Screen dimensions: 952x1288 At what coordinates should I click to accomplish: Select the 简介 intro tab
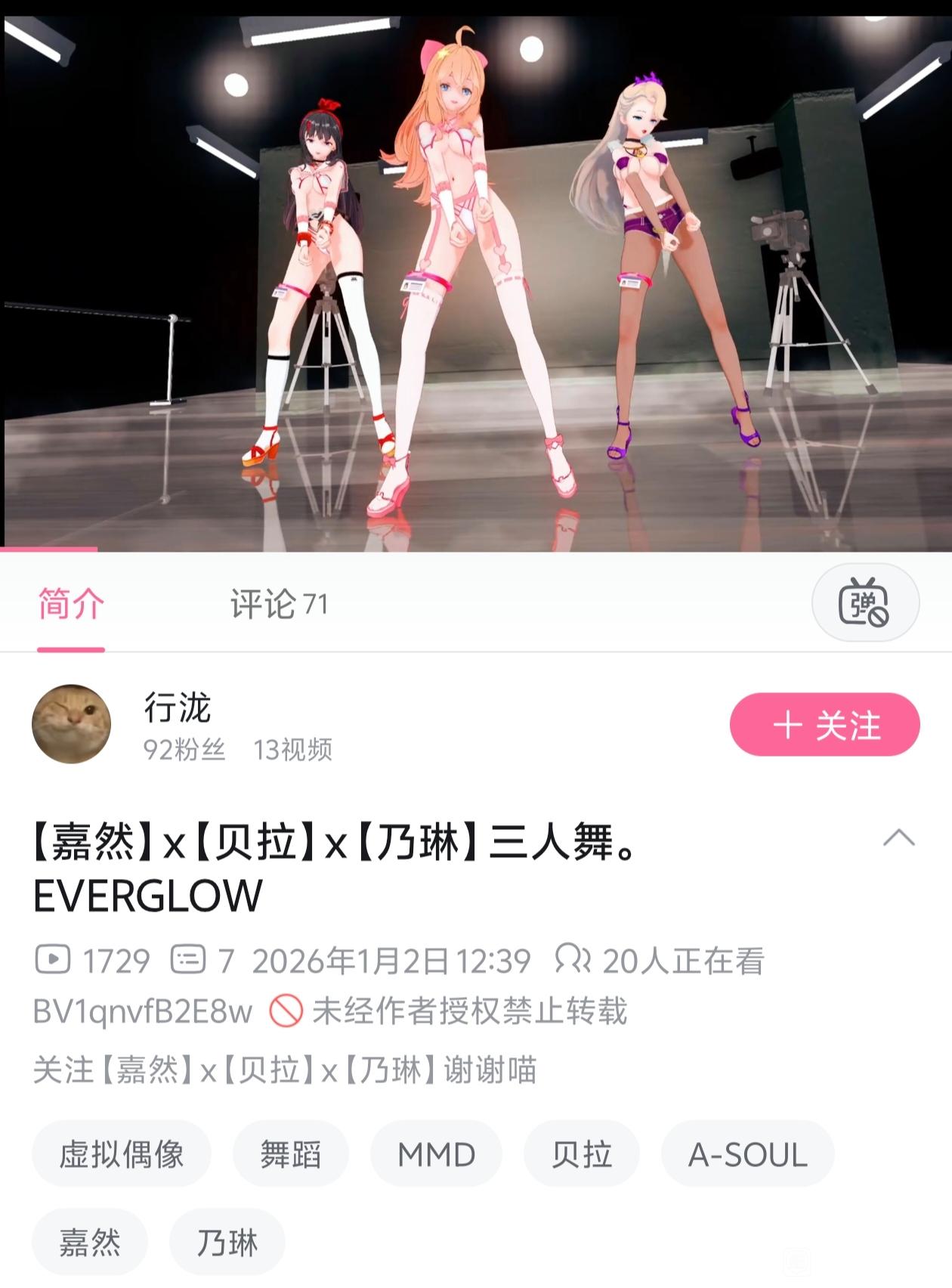point(71,604)
